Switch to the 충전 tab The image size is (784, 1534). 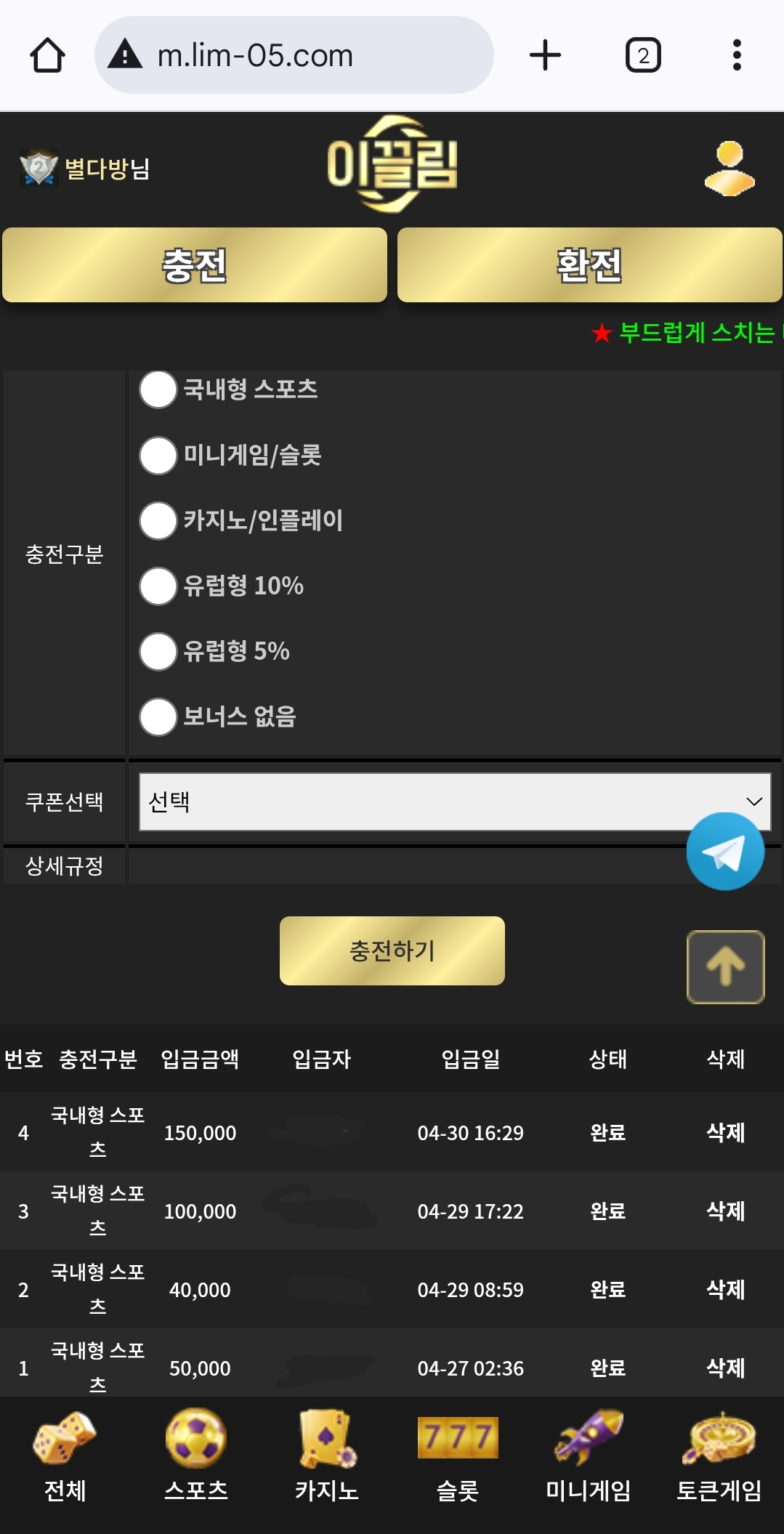pyautogui.click(x=195, y=265)
